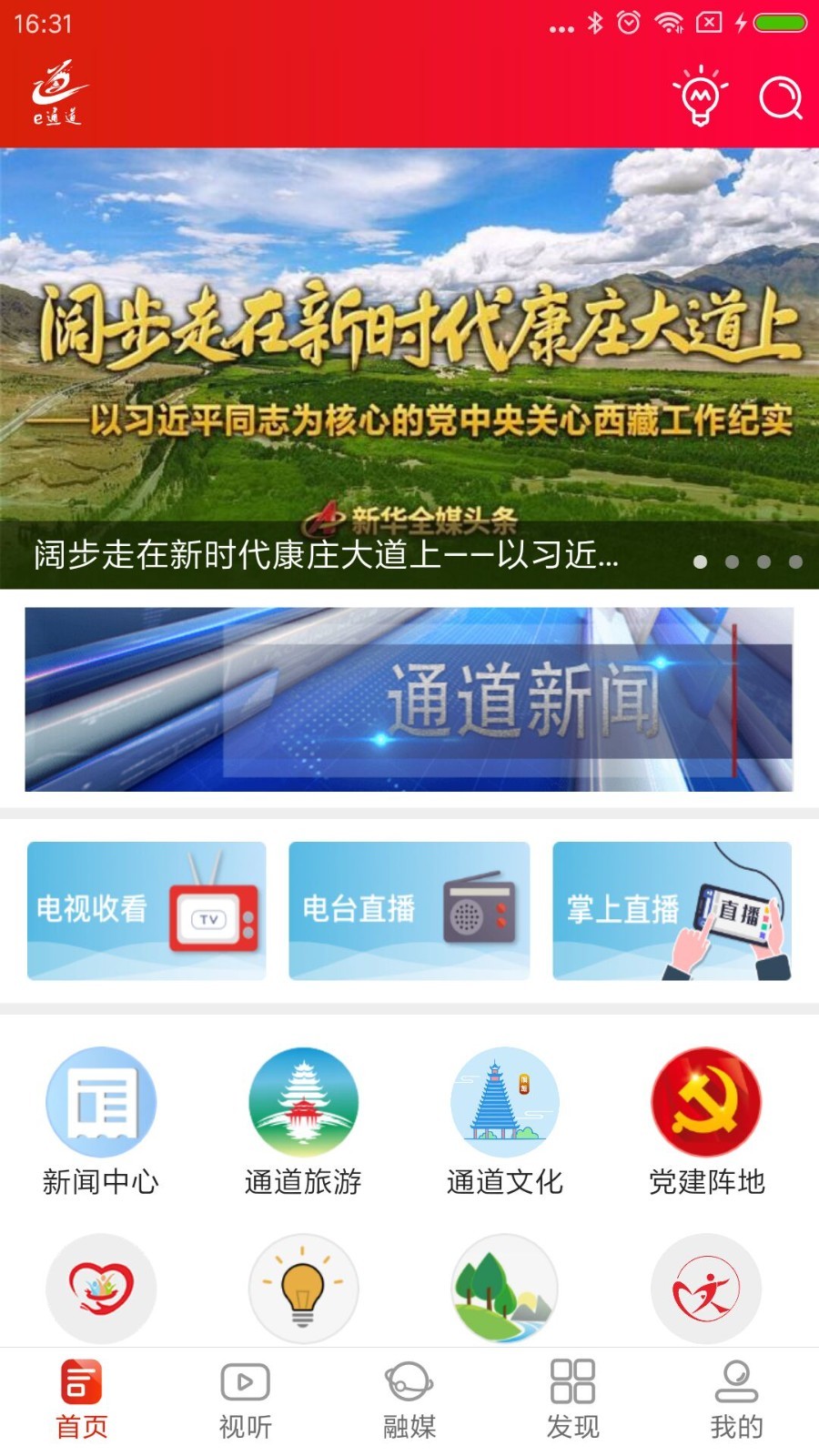Tap the red heart icon in grid
The height and width of the screenshot is (1456, 819).
point(101,1288)
